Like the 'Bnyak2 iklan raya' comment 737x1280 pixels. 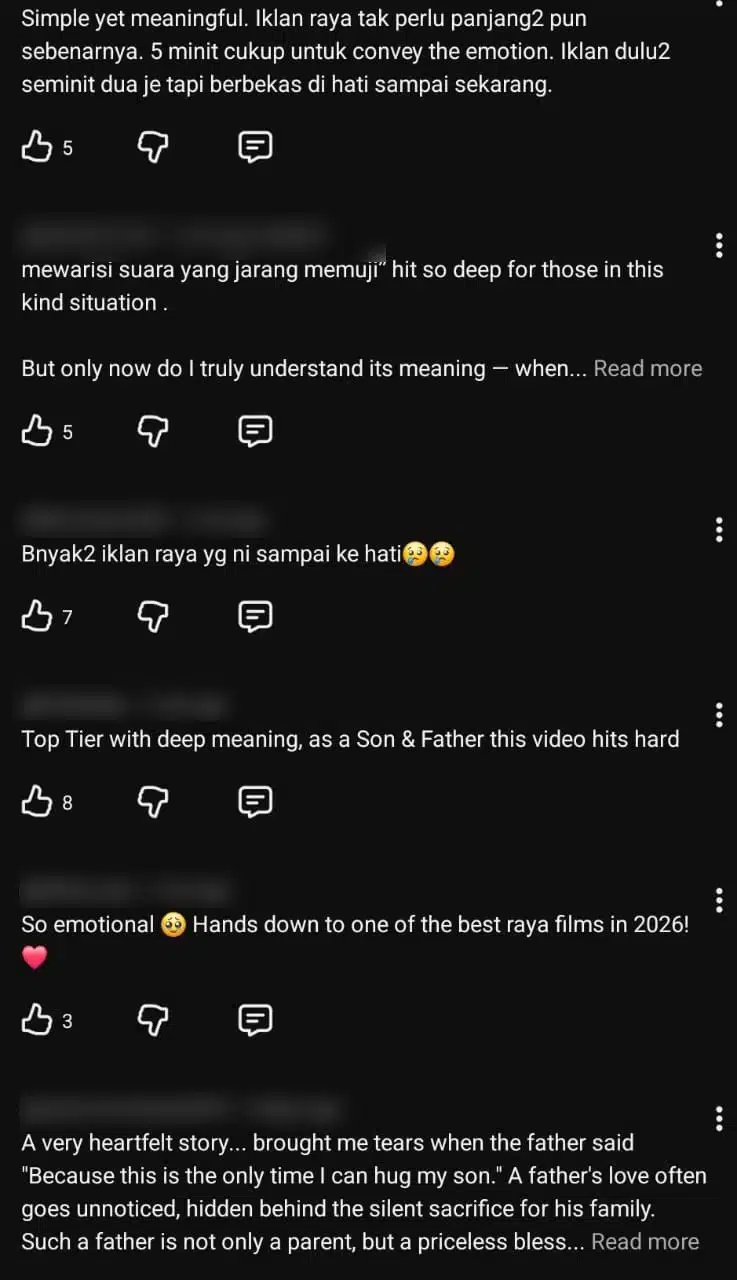(37, 617)
